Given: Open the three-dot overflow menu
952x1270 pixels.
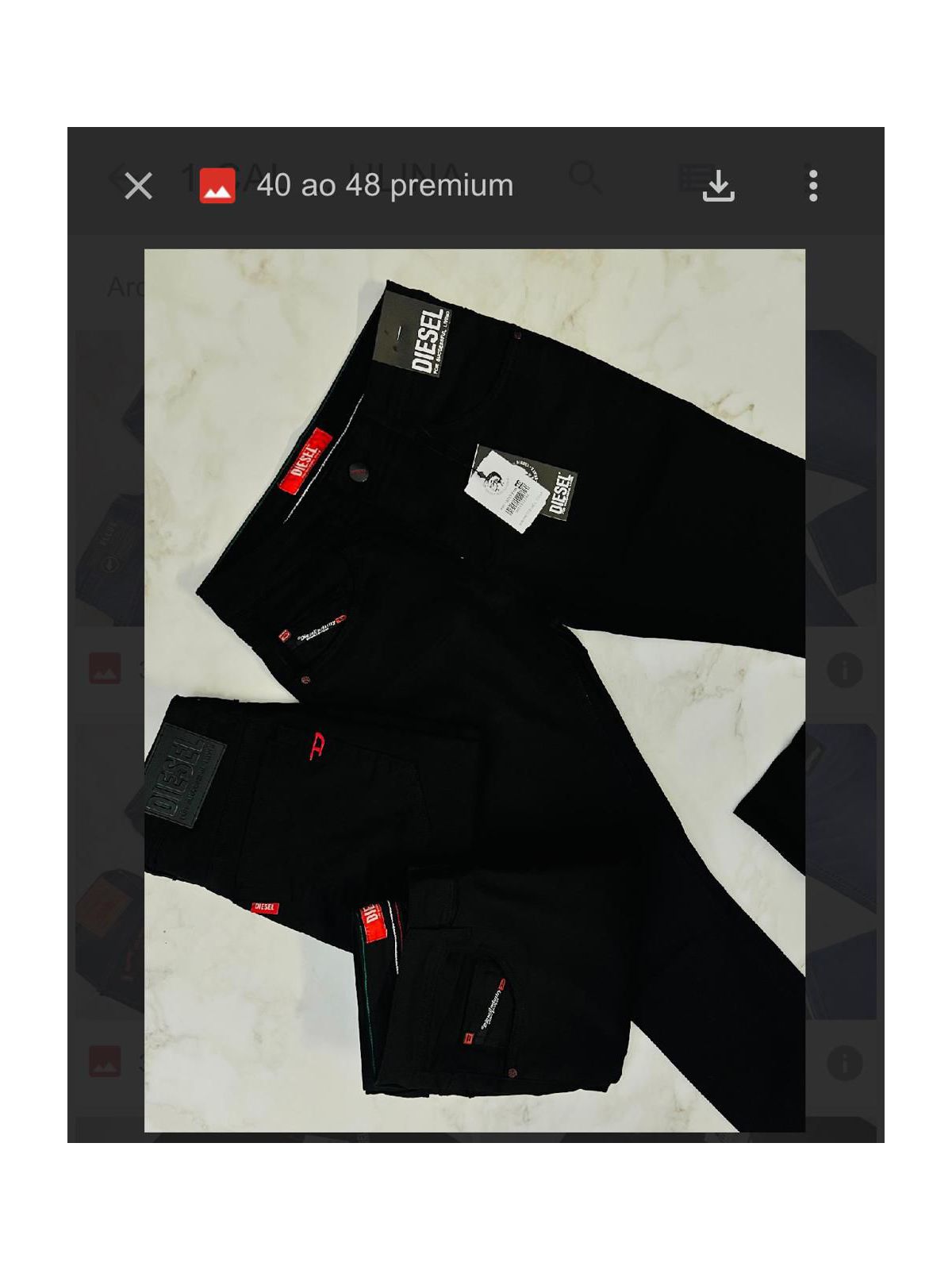Looking at the screenshot, I should point(813,186).
